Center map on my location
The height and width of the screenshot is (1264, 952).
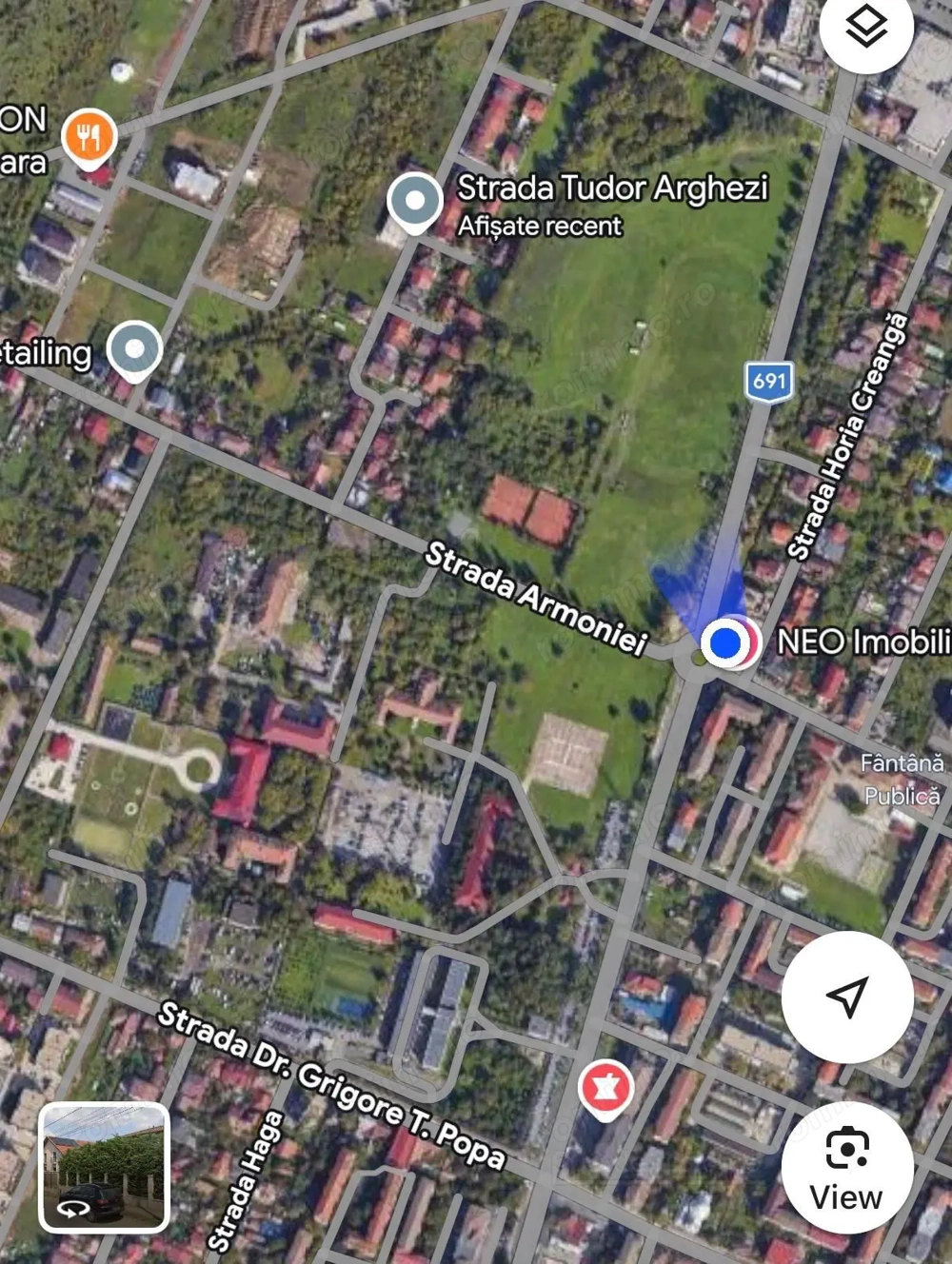coord(846,997)
